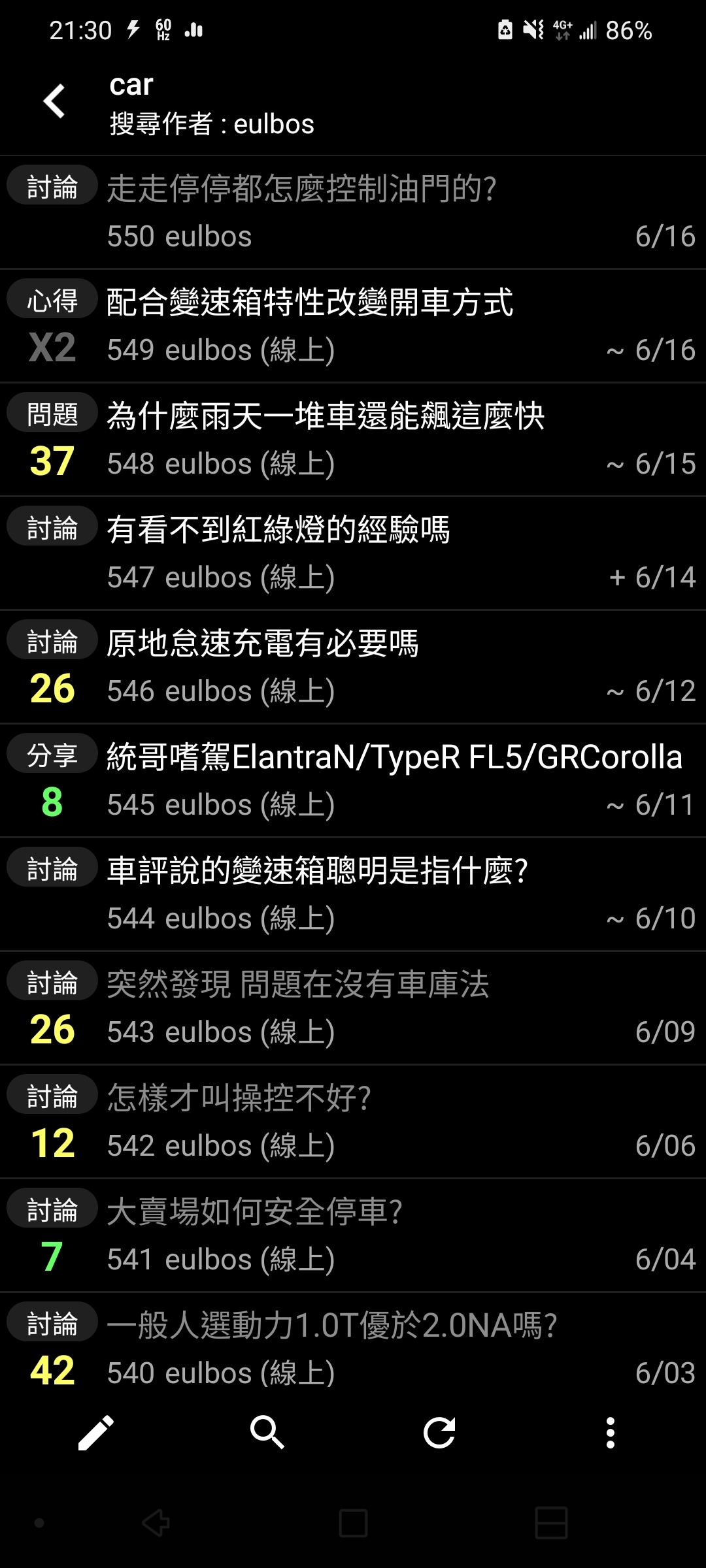The image size is (706, 1568).
Task: Open post 一般人選動力1.0T優於2.0NA嗎?
Action: click(353, 1349)
